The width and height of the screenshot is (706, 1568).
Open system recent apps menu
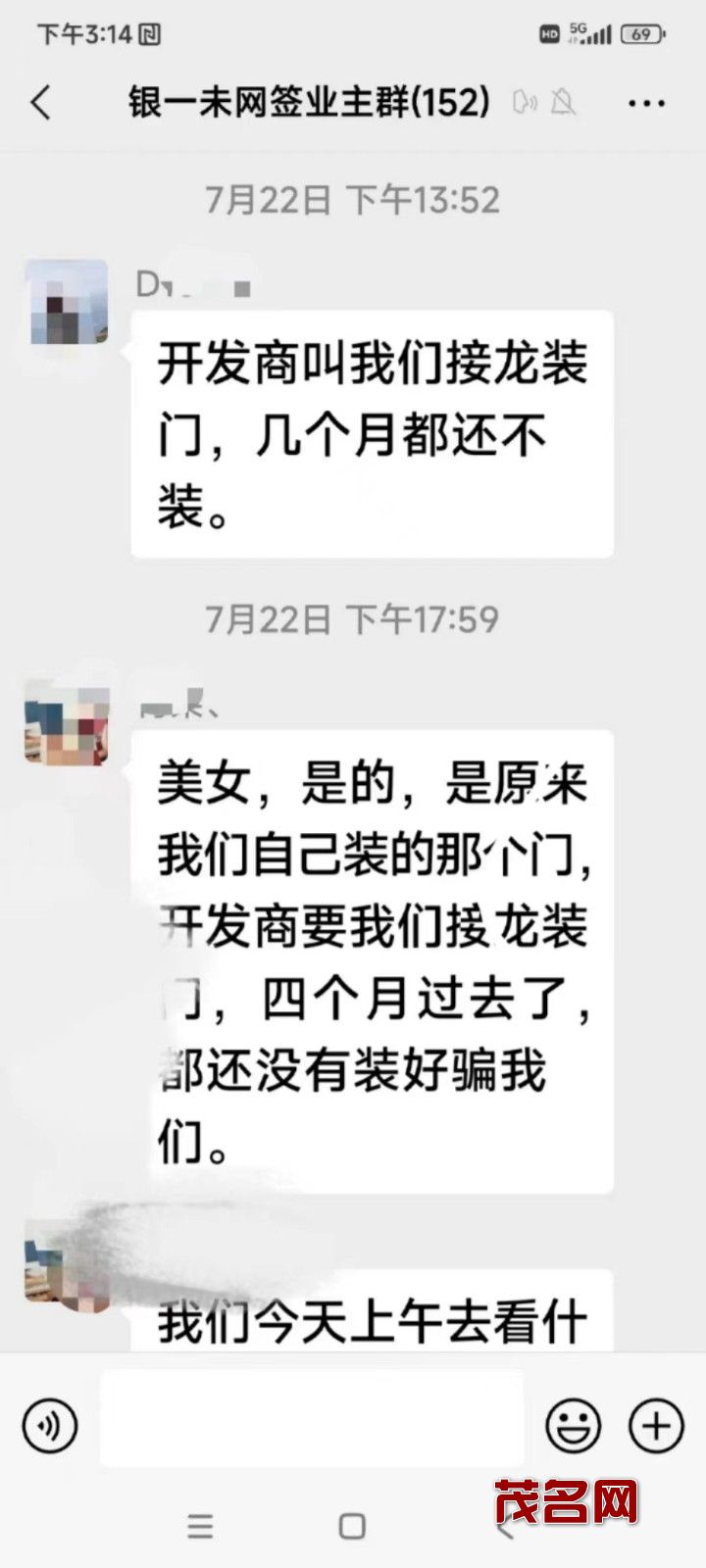click(200, 1526)
